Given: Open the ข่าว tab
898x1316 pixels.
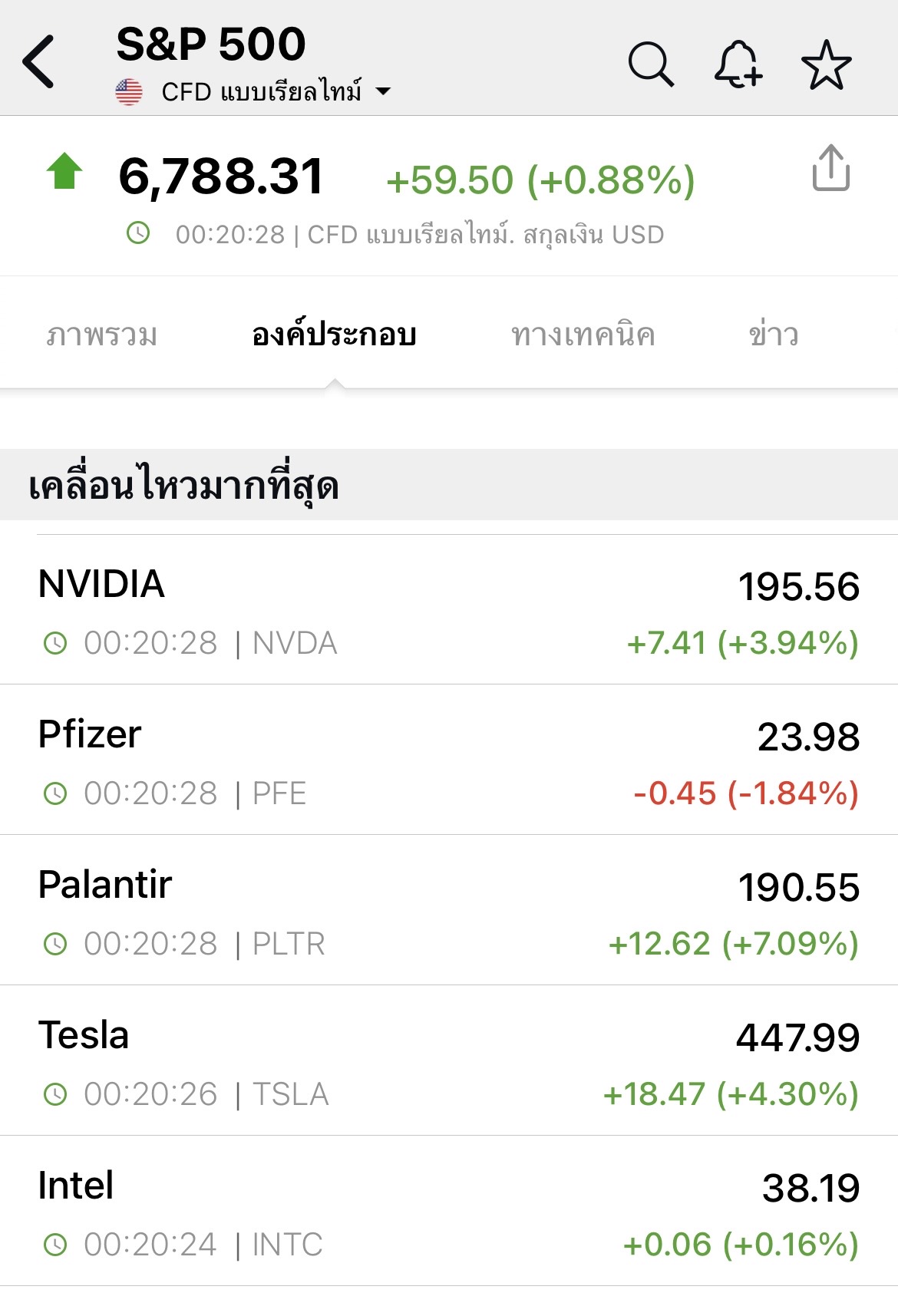Looking at the screenshot, I should [x=773, y=335].
